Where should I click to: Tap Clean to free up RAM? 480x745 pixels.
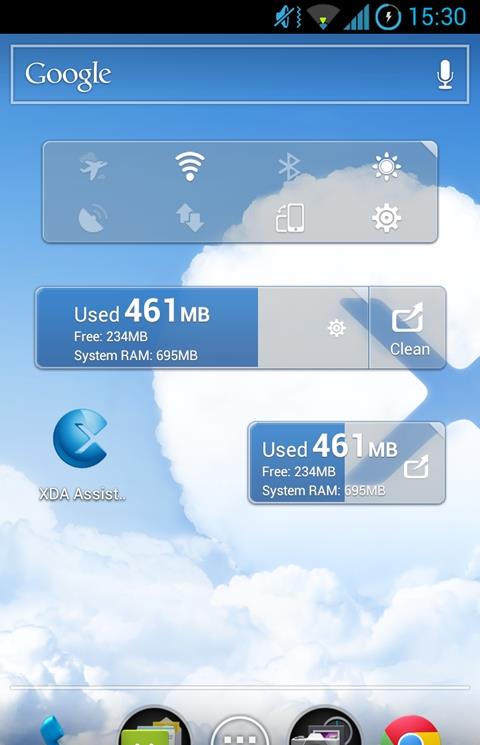409,328
